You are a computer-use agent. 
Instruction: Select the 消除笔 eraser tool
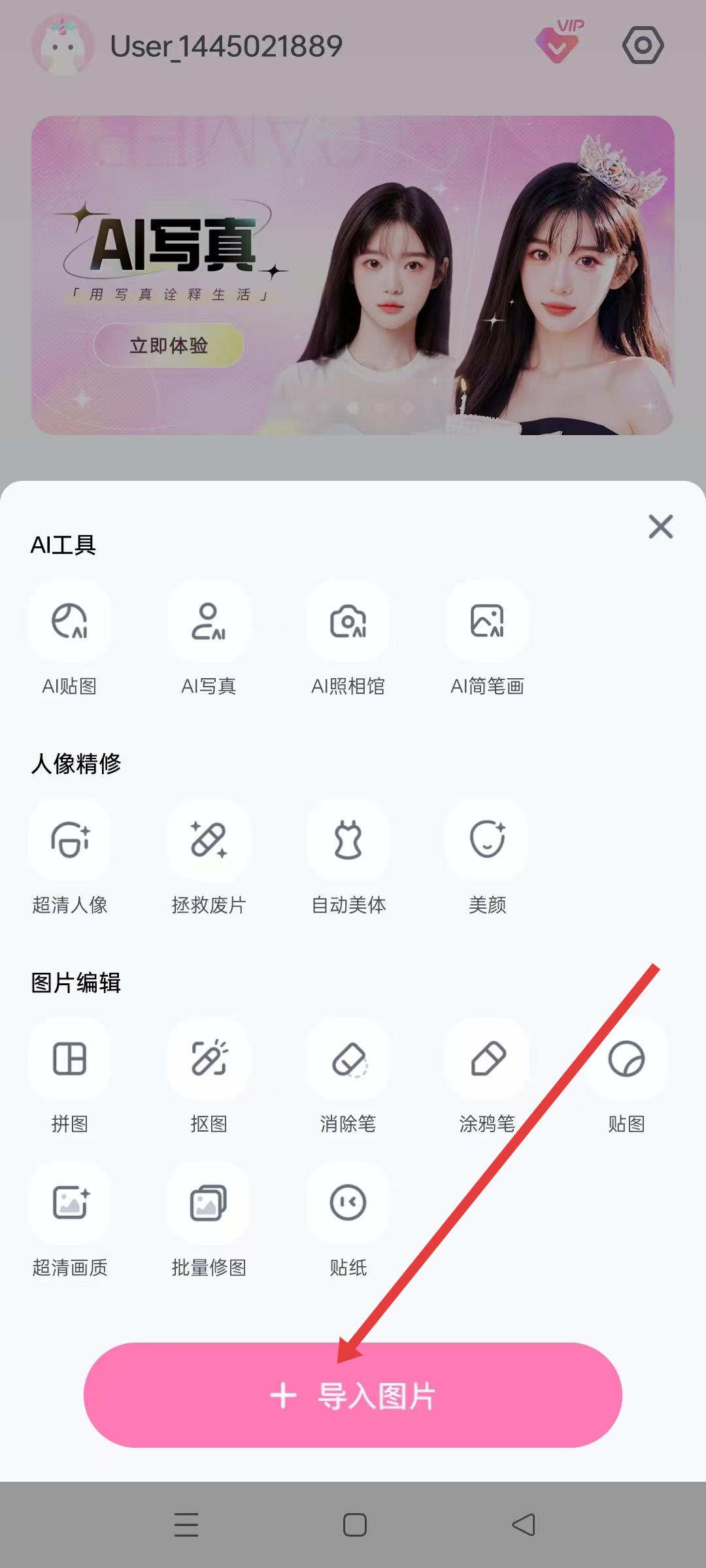348,1058
